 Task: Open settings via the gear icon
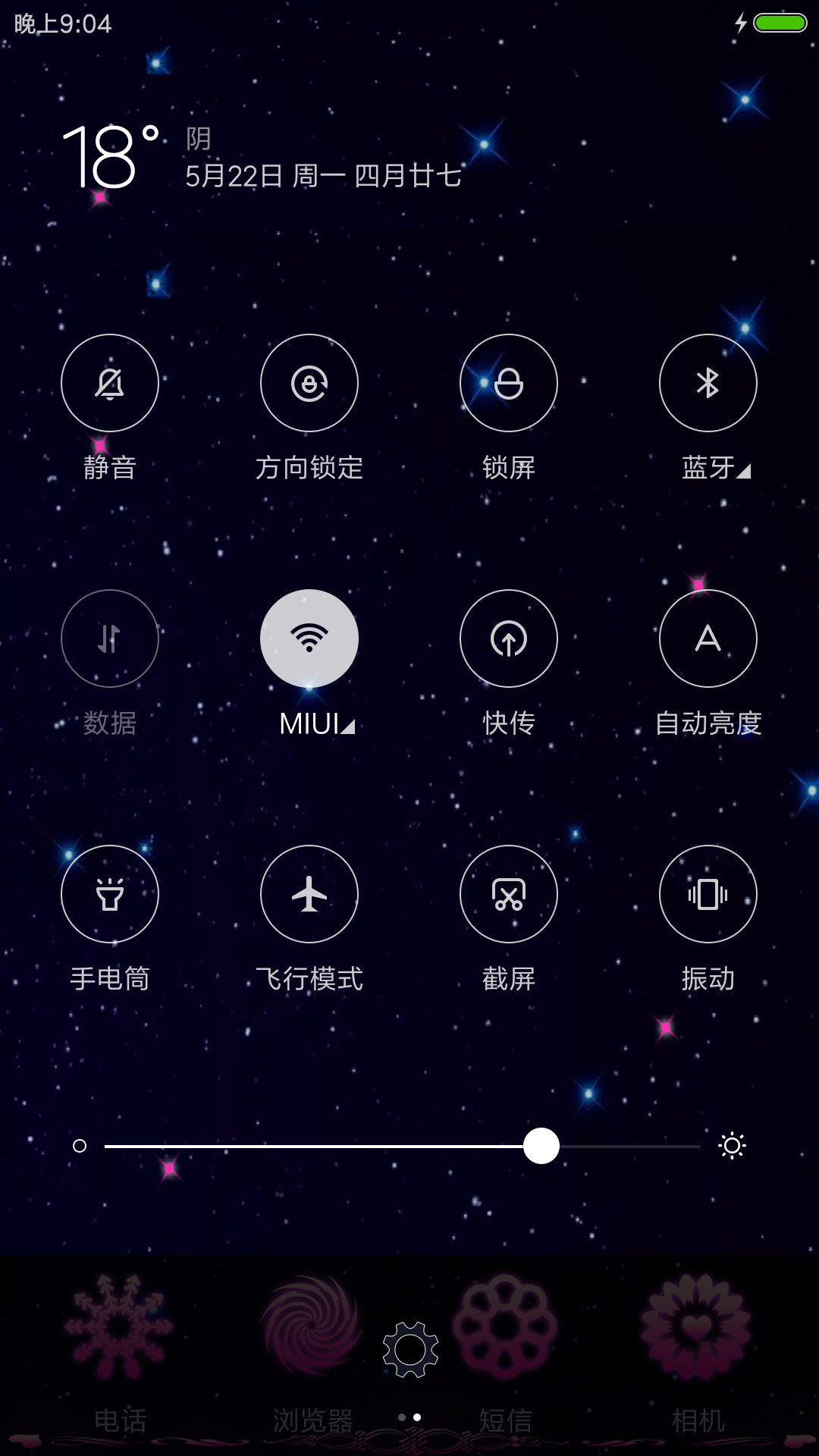[410, 1350]
